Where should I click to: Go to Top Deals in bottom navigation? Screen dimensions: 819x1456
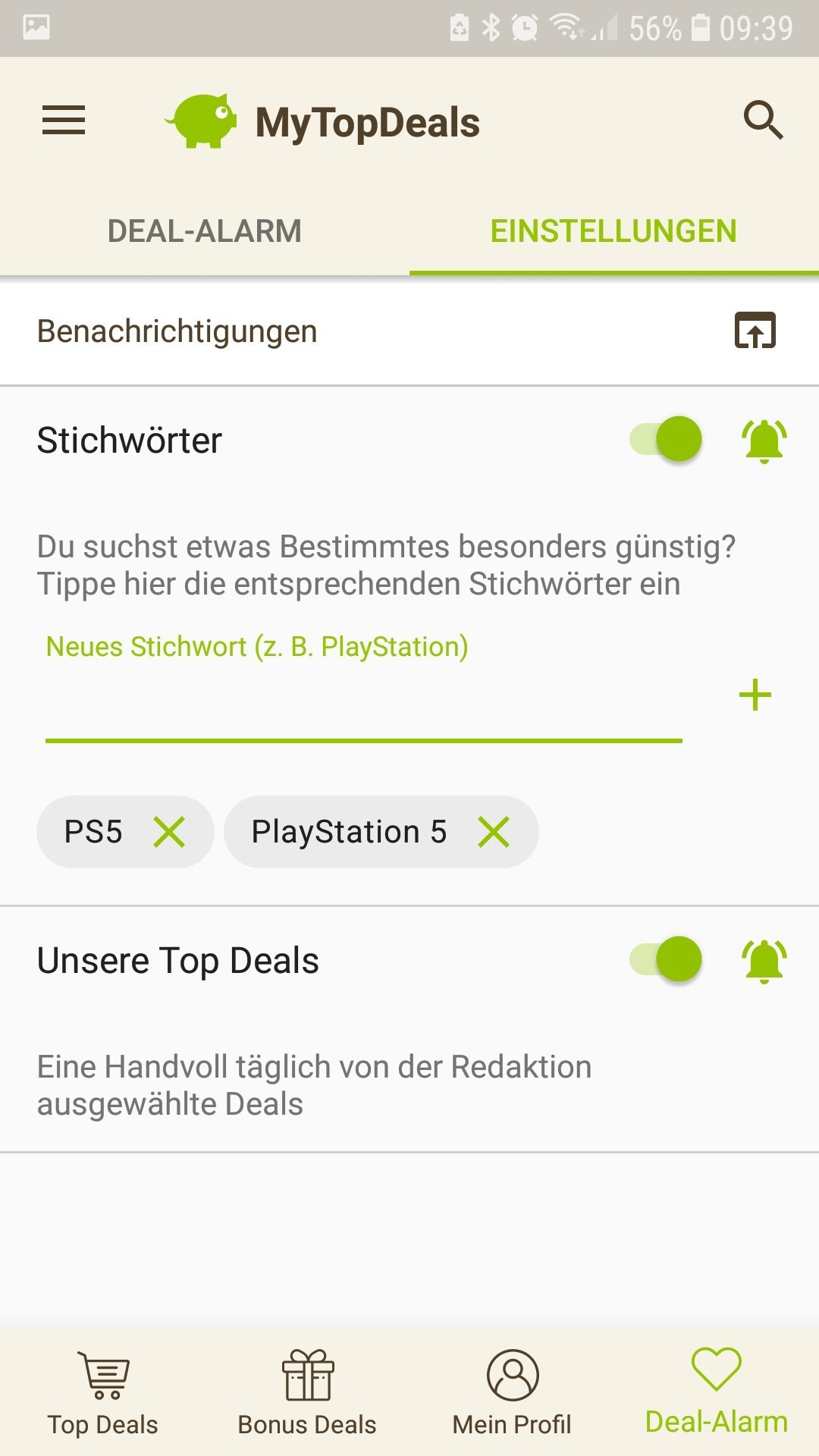coord(103,1393)
